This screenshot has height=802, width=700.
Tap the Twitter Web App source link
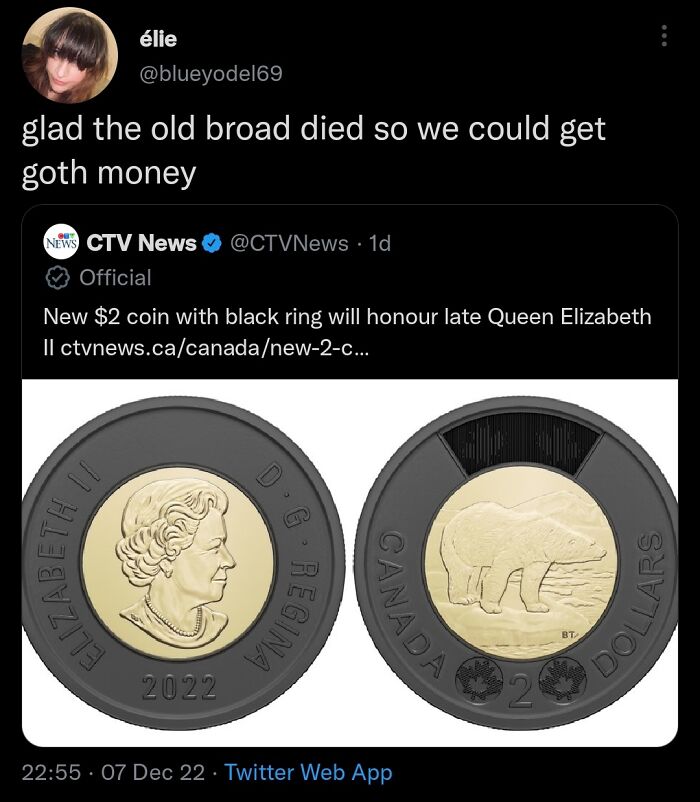pos(309,772)
